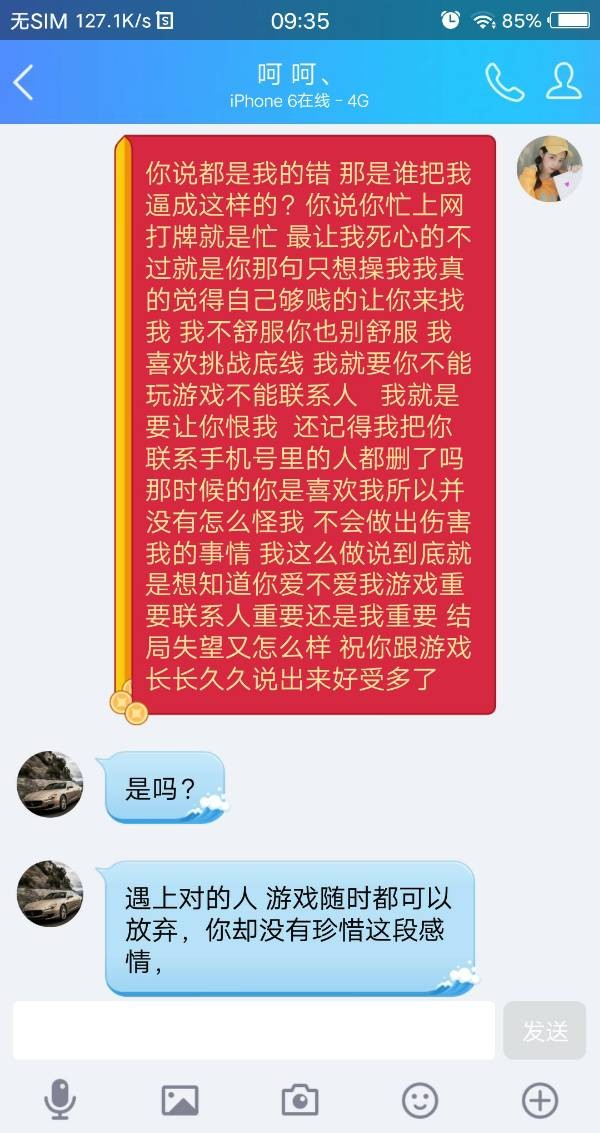Open sender's car avatar beside 是吗？
The width and height of the screenshot is (600, 1133).
pos(50,784)
